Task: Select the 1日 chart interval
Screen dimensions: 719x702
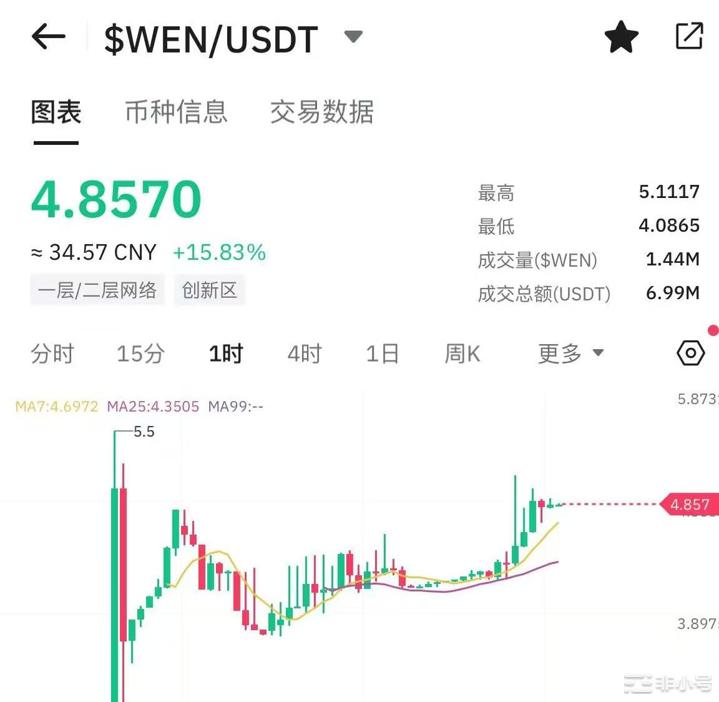Action: (382, 353)
